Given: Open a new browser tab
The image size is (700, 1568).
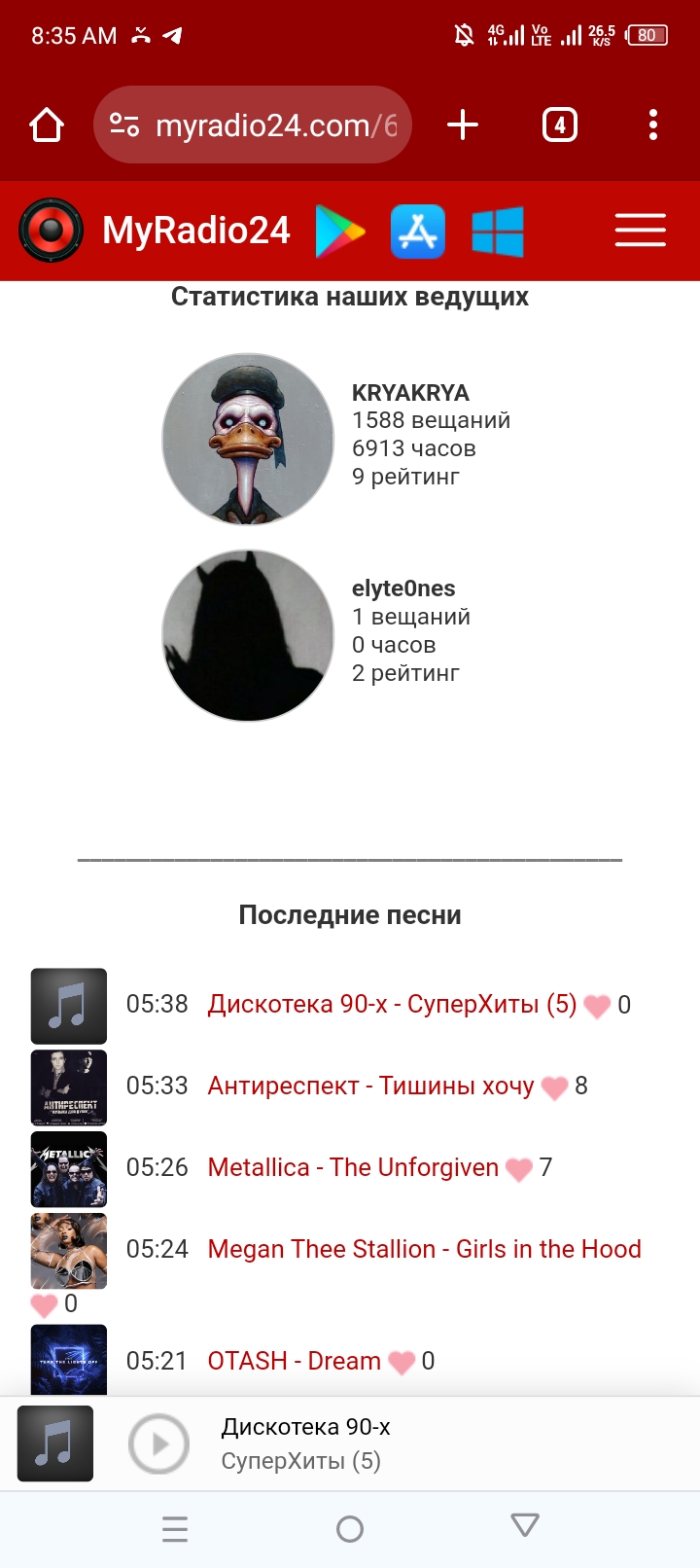Looking at the screenshot, I should [x=463, y=125].
